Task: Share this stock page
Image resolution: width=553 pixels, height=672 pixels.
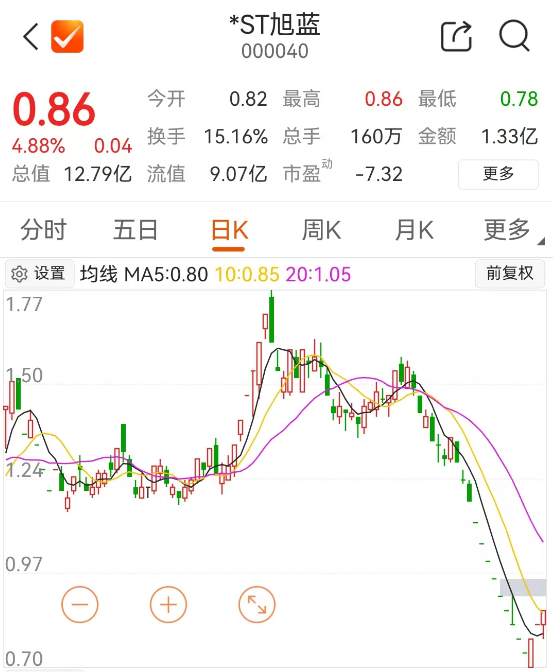Action: point(457,37)
